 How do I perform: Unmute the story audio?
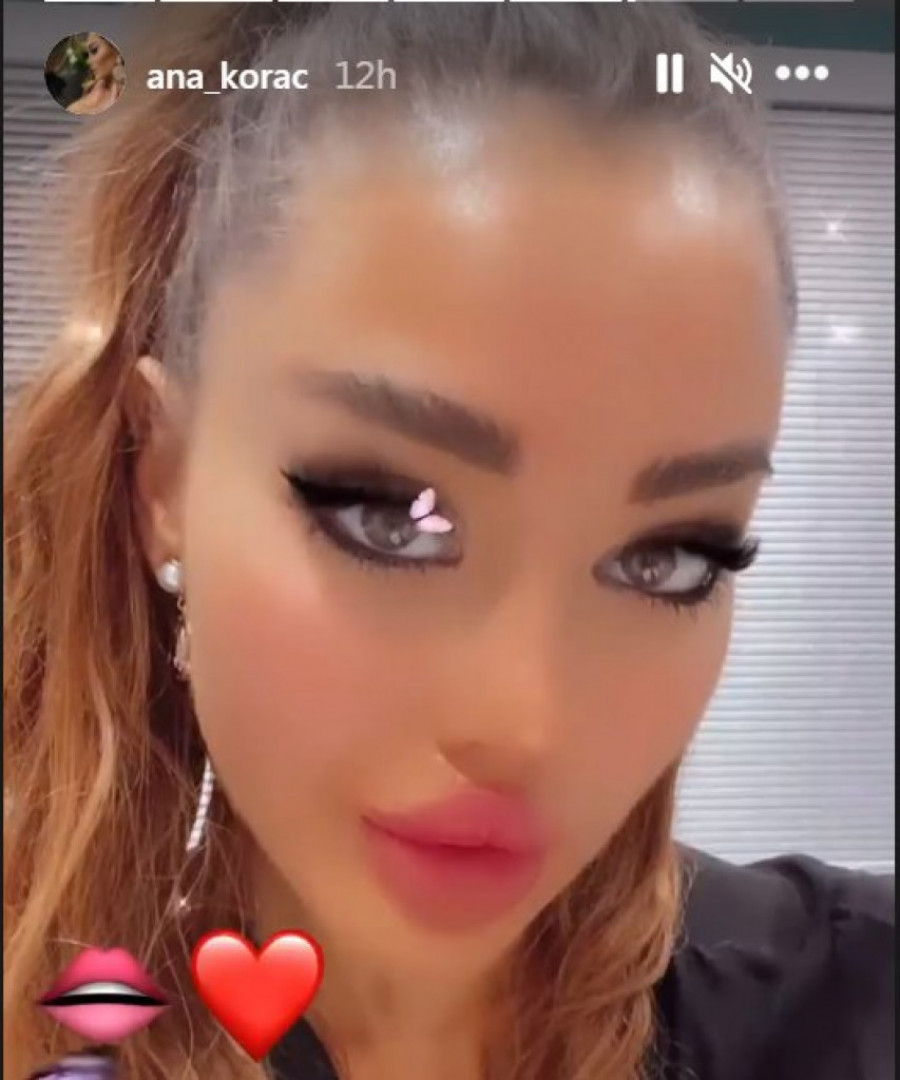pos(731,74)
